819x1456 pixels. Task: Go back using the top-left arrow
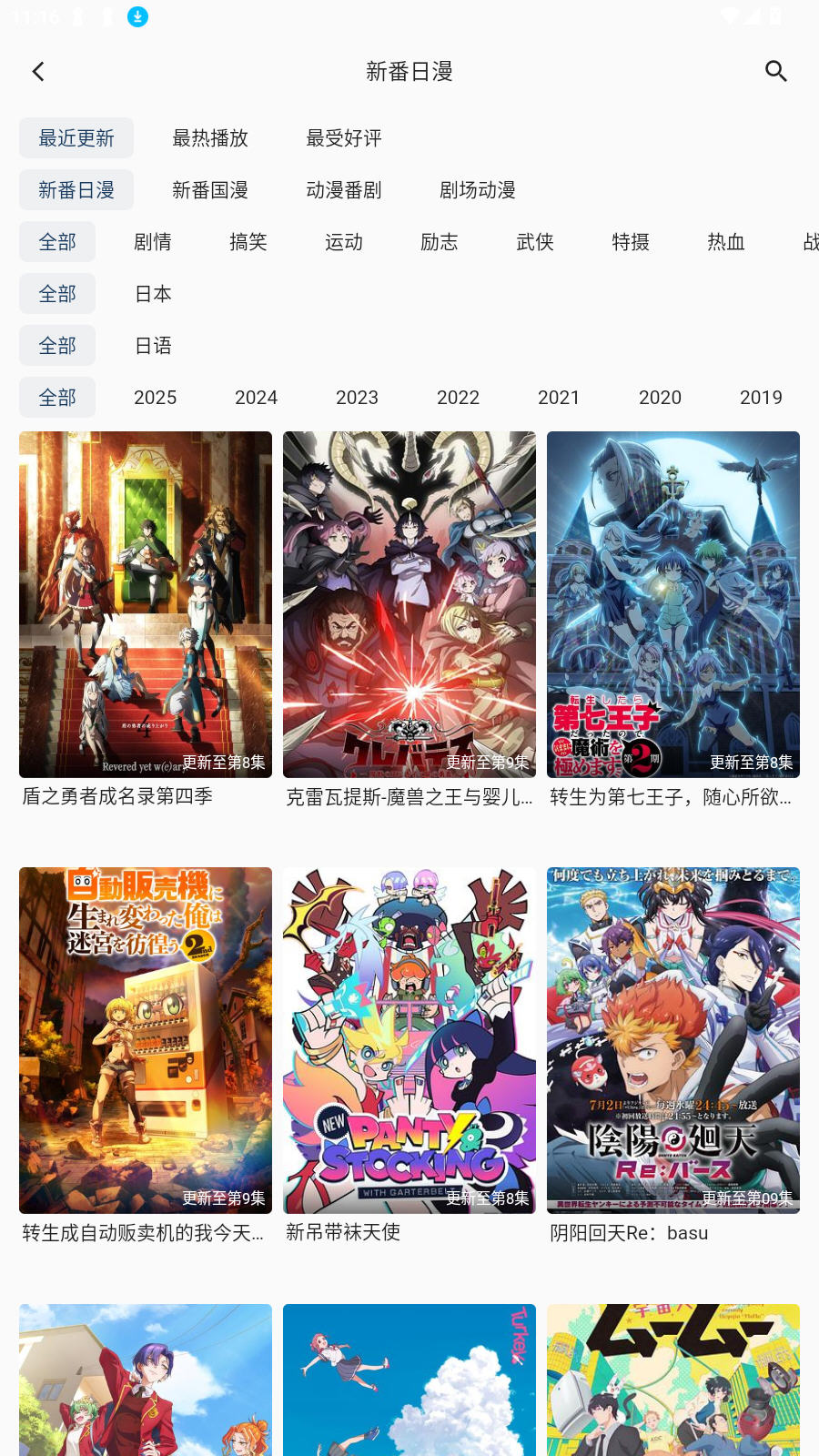pos(38,72)
